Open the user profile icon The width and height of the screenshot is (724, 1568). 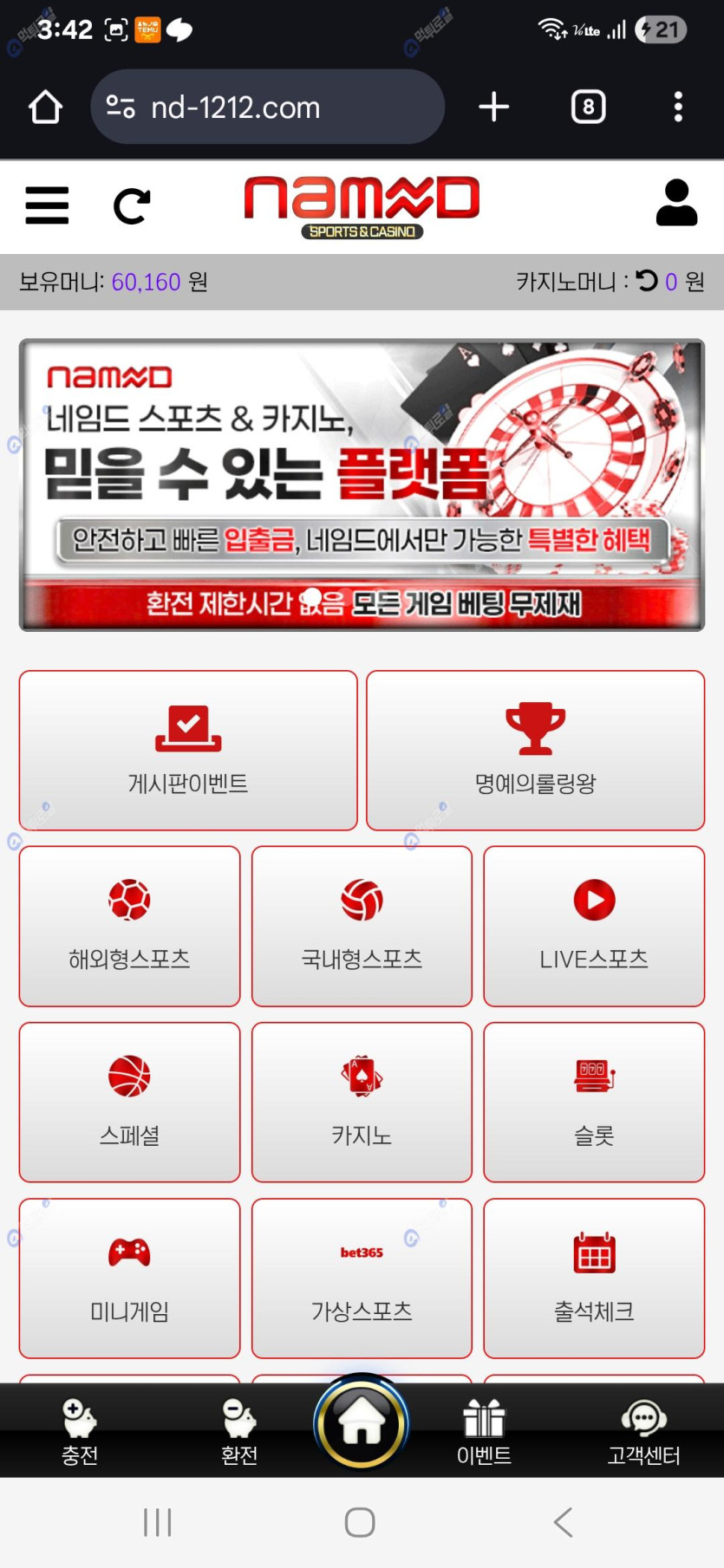pos(676,204)
